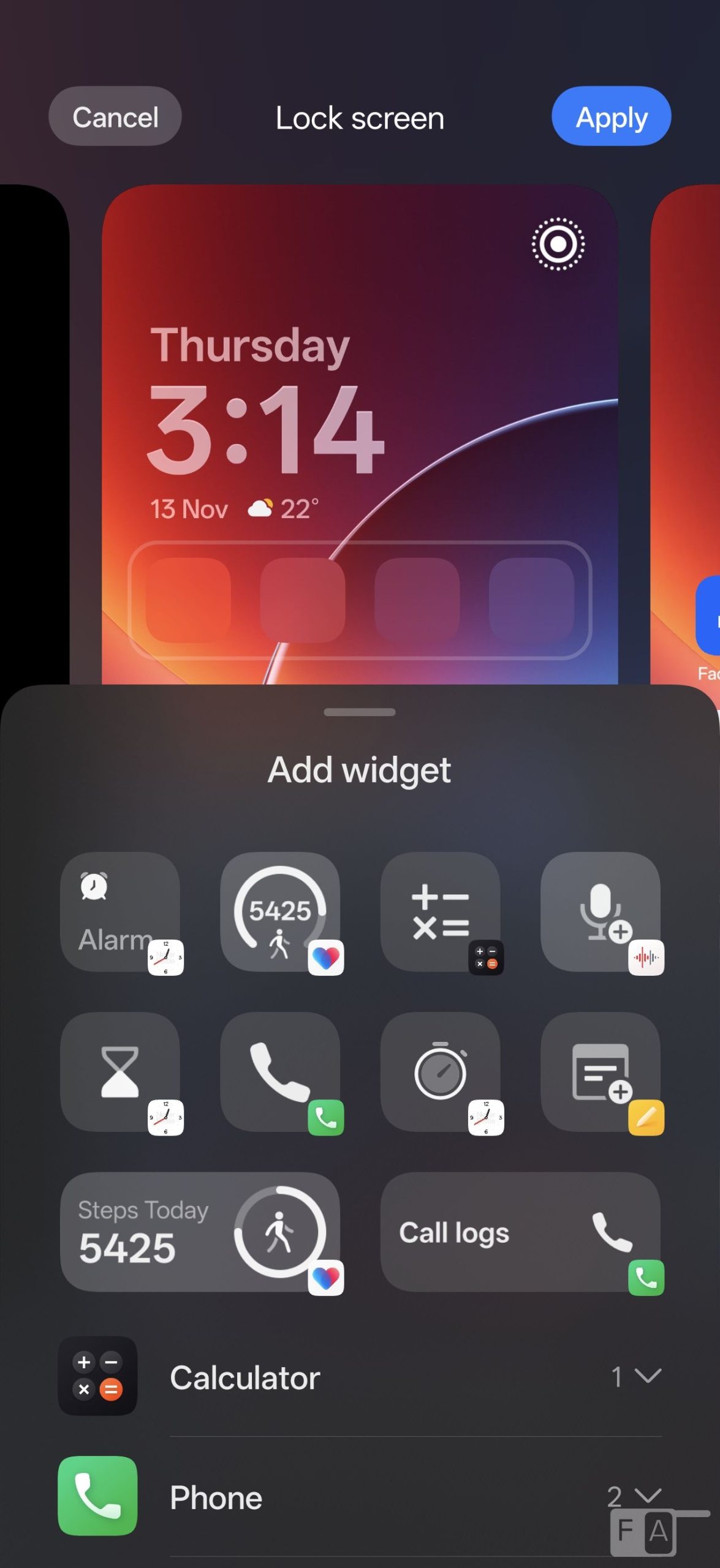Cancel lock screen editing
The height and width of the screenshot is (1568, 720).
click(115, 116)
